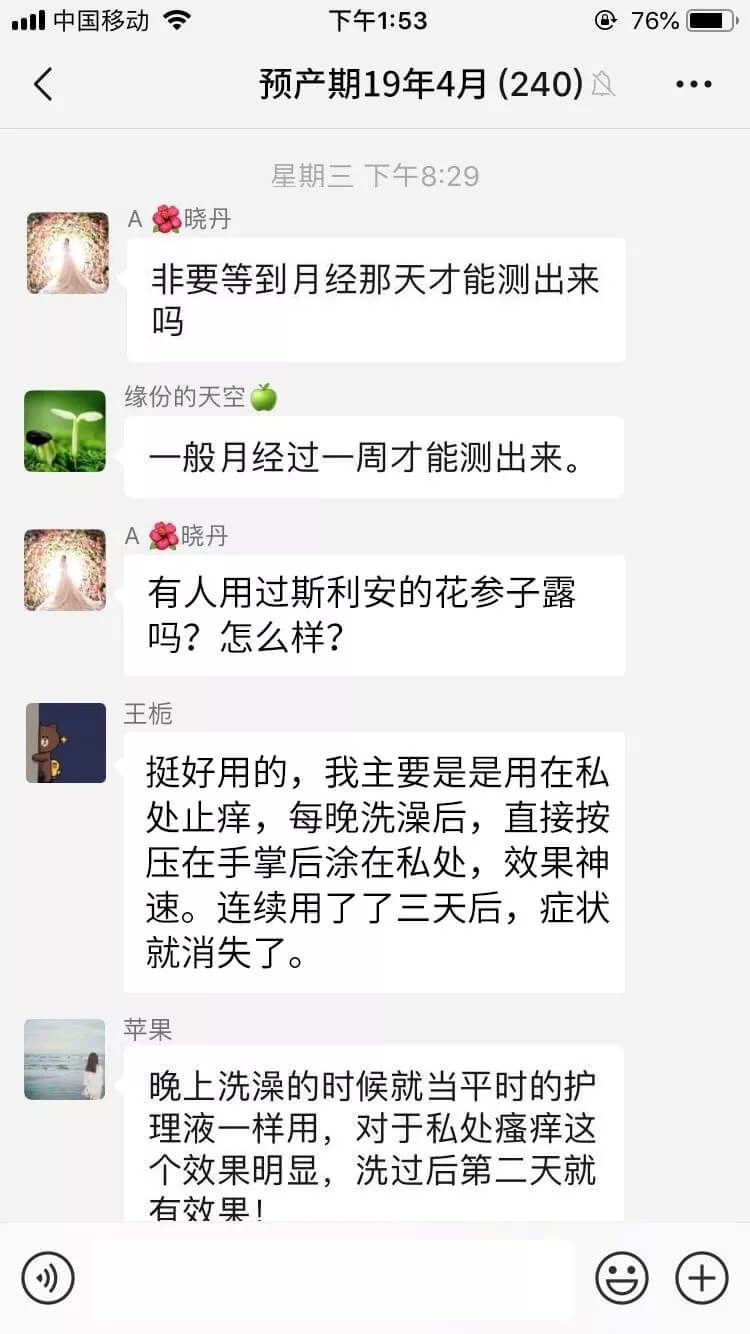Open the group chat overflow menu

coord(693,85)
